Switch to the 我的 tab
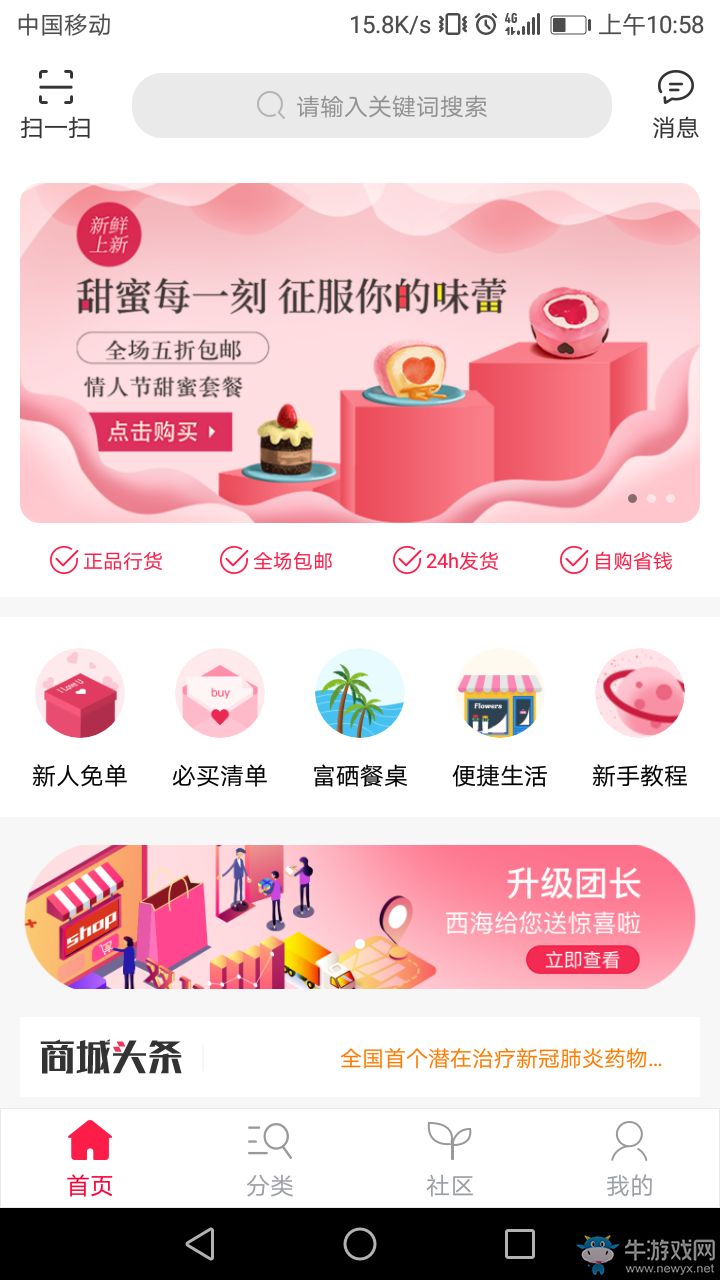 (629, 1158)
